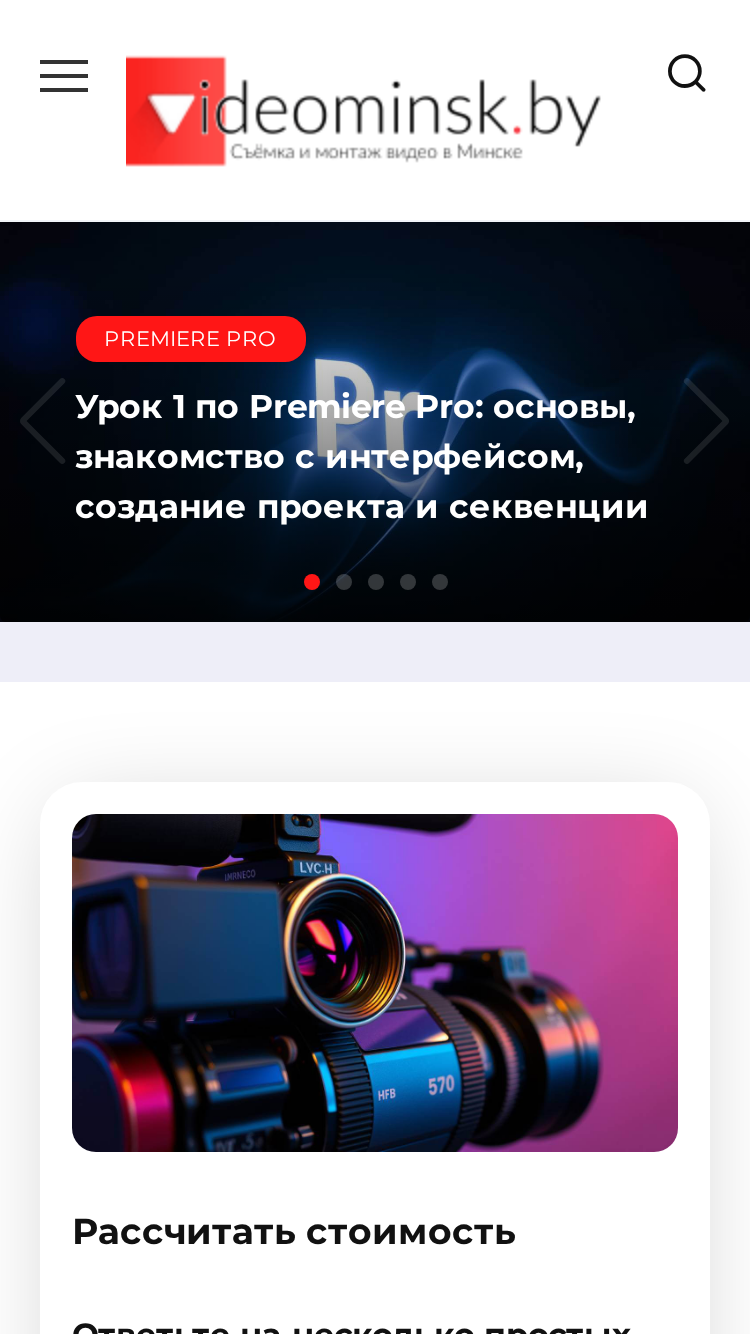Go to the videominsk.by homepage logo

pos(363,111)
